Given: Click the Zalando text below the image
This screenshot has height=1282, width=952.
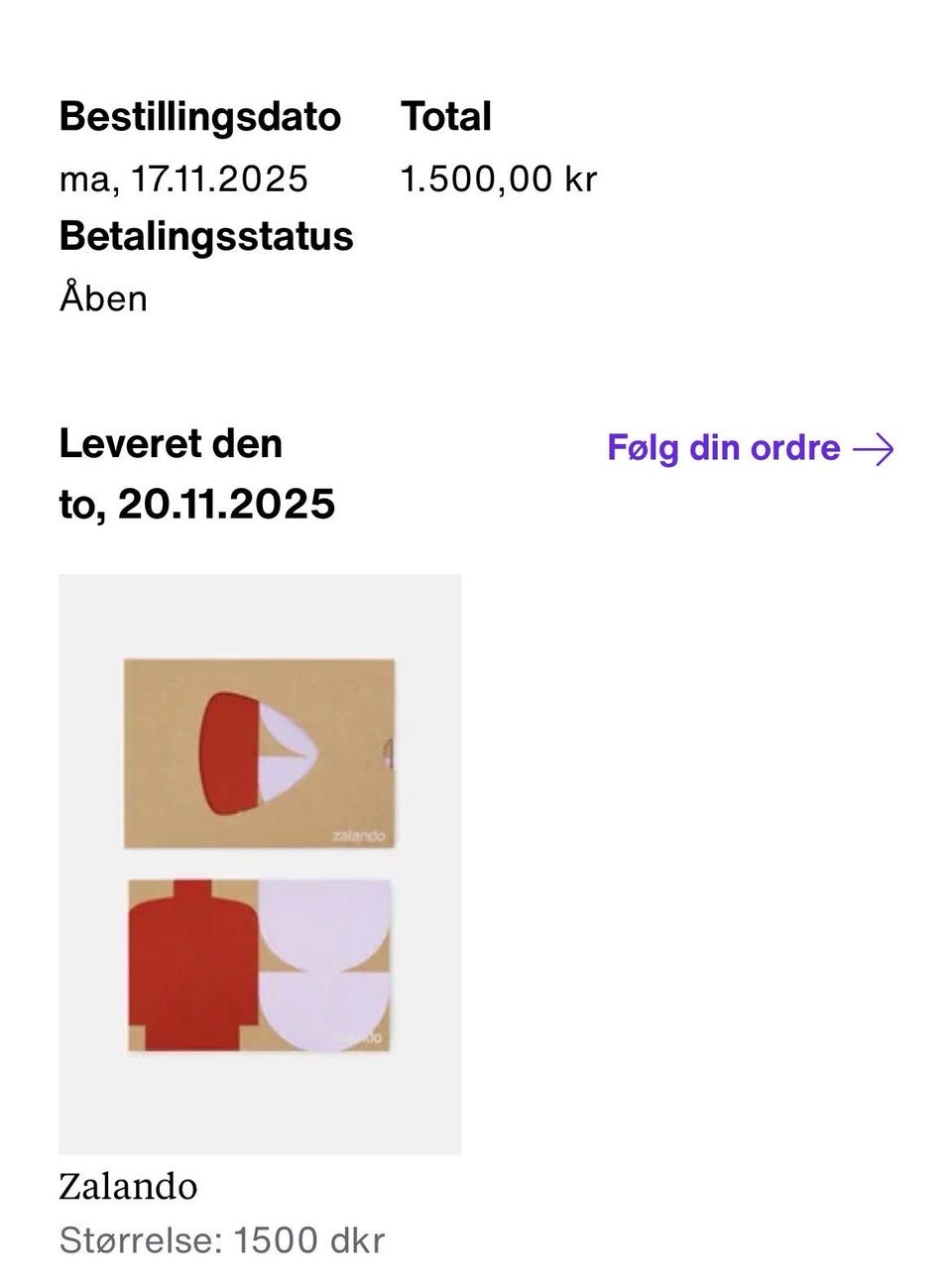Looking at the screenshot, I should click(x=129, y=1186).
